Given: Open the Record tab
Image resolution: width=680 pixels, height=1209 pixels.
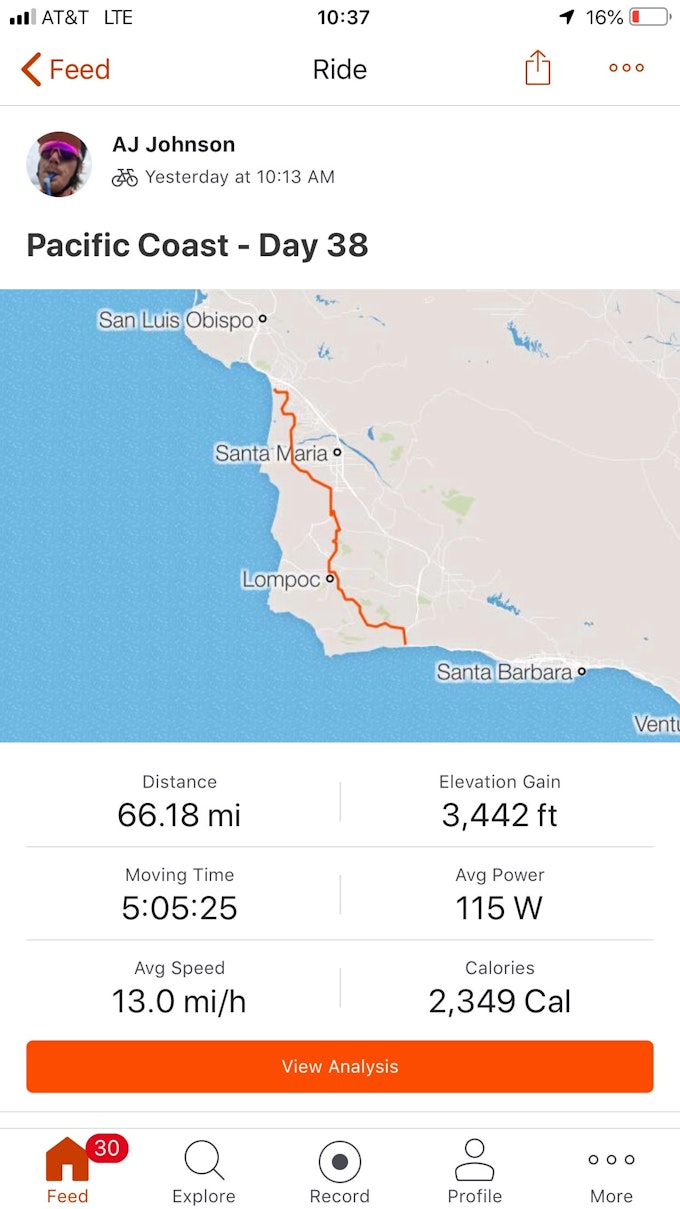Looking at the screenshot, I should [340, 1172].
